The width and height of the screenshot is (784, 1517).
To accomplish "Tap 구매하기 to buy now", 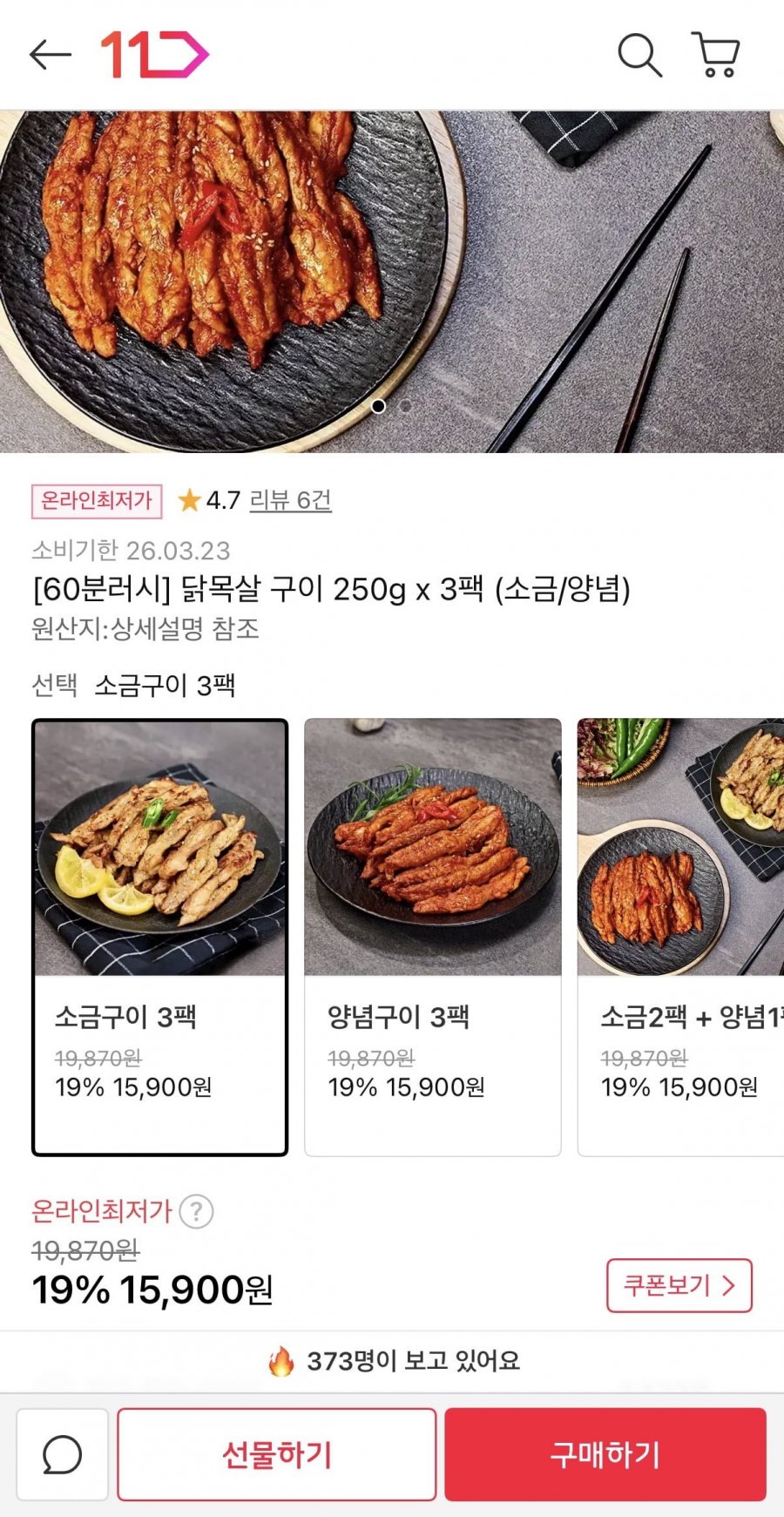I will point(605,1454).
